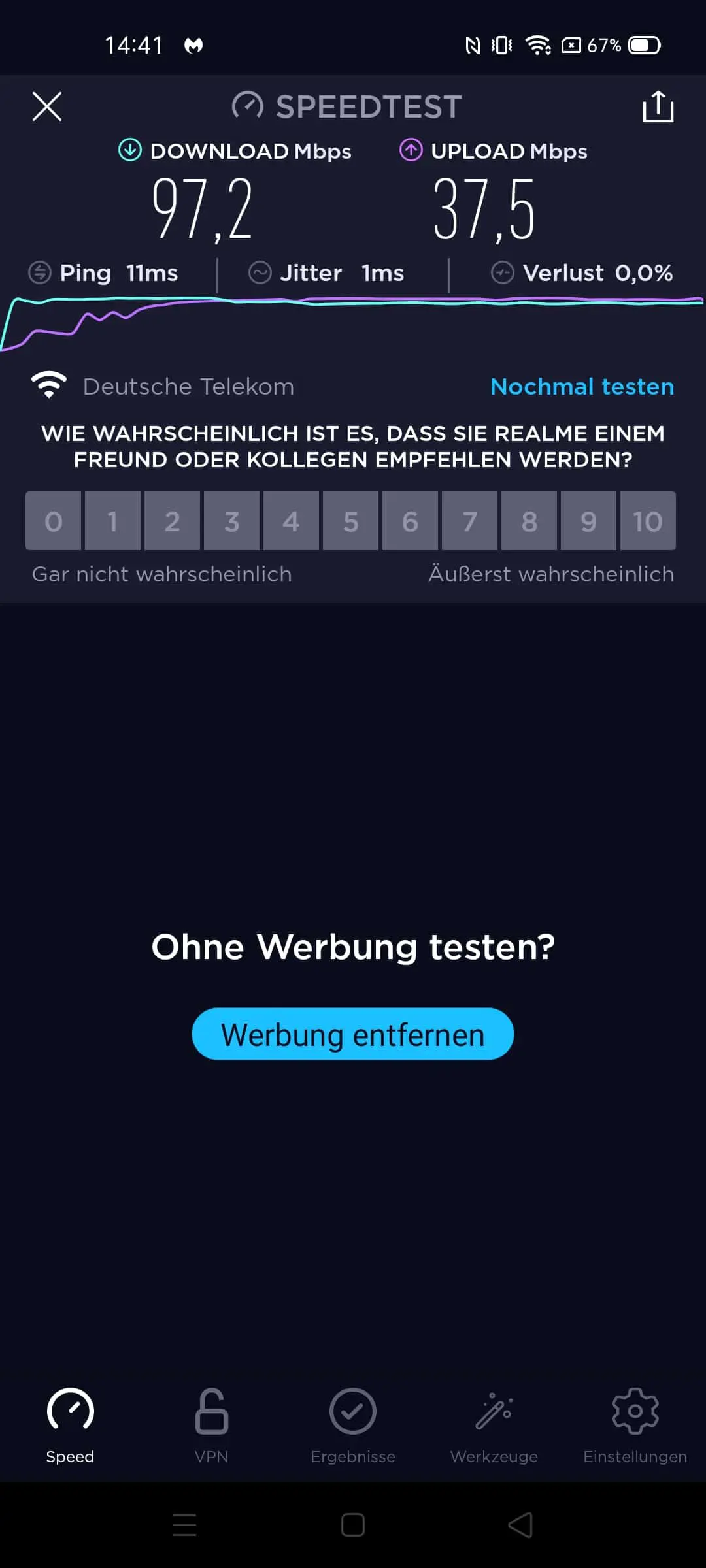Tap Nochmal testen to rerun test

coord(582,387)
